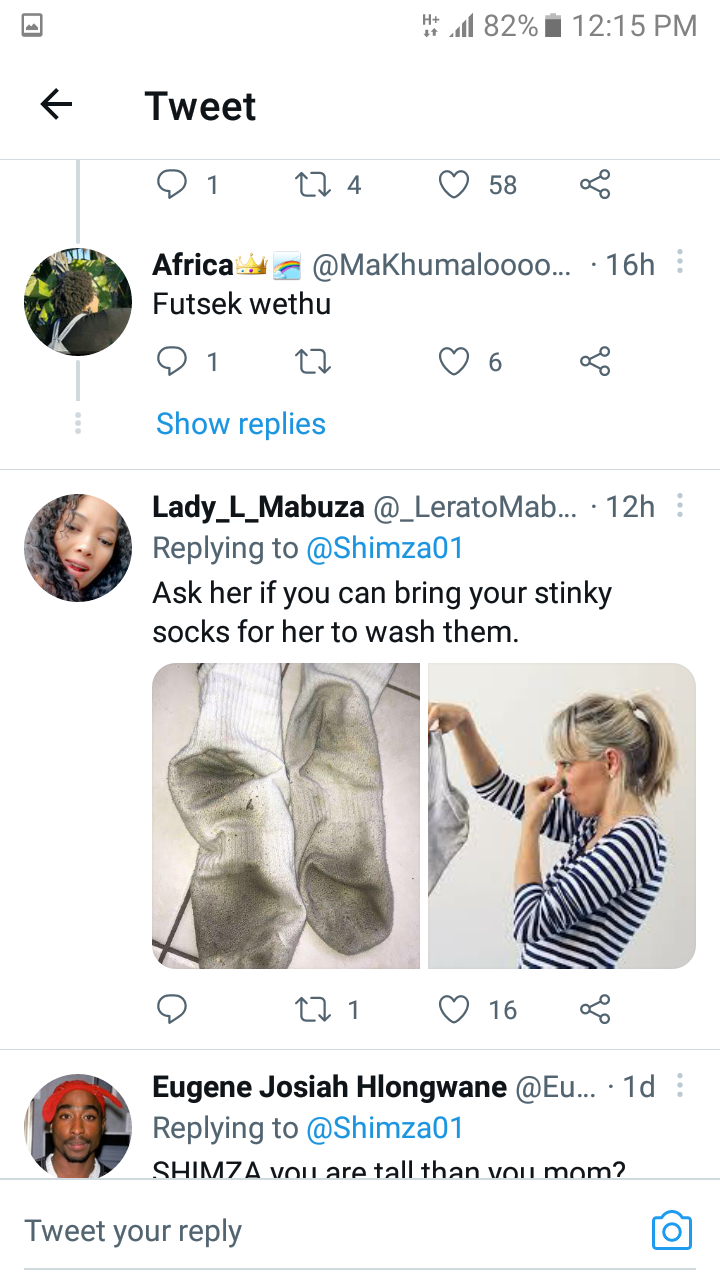Open overflow menu on Africa's tweet

coord(680,262)
